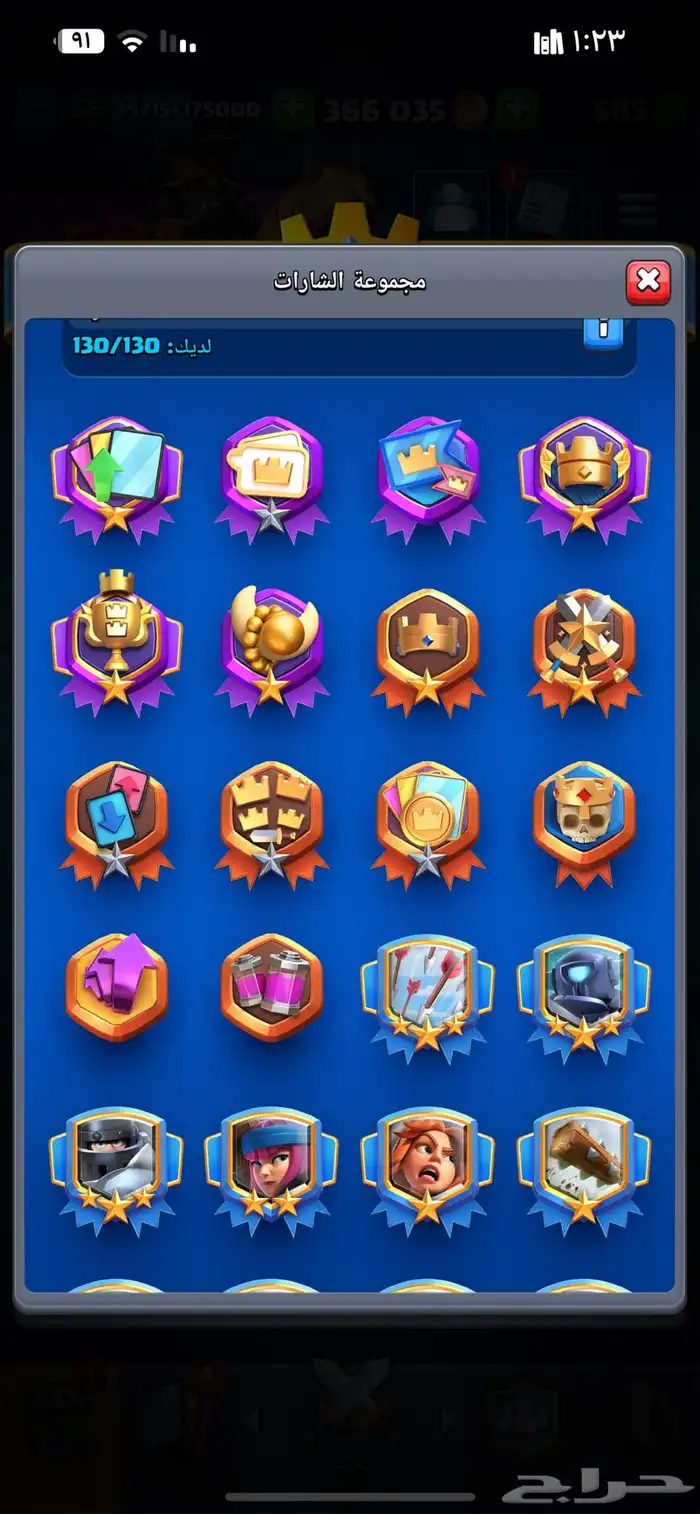
Task: View the white crown card badge
Action: pos(271,471)
